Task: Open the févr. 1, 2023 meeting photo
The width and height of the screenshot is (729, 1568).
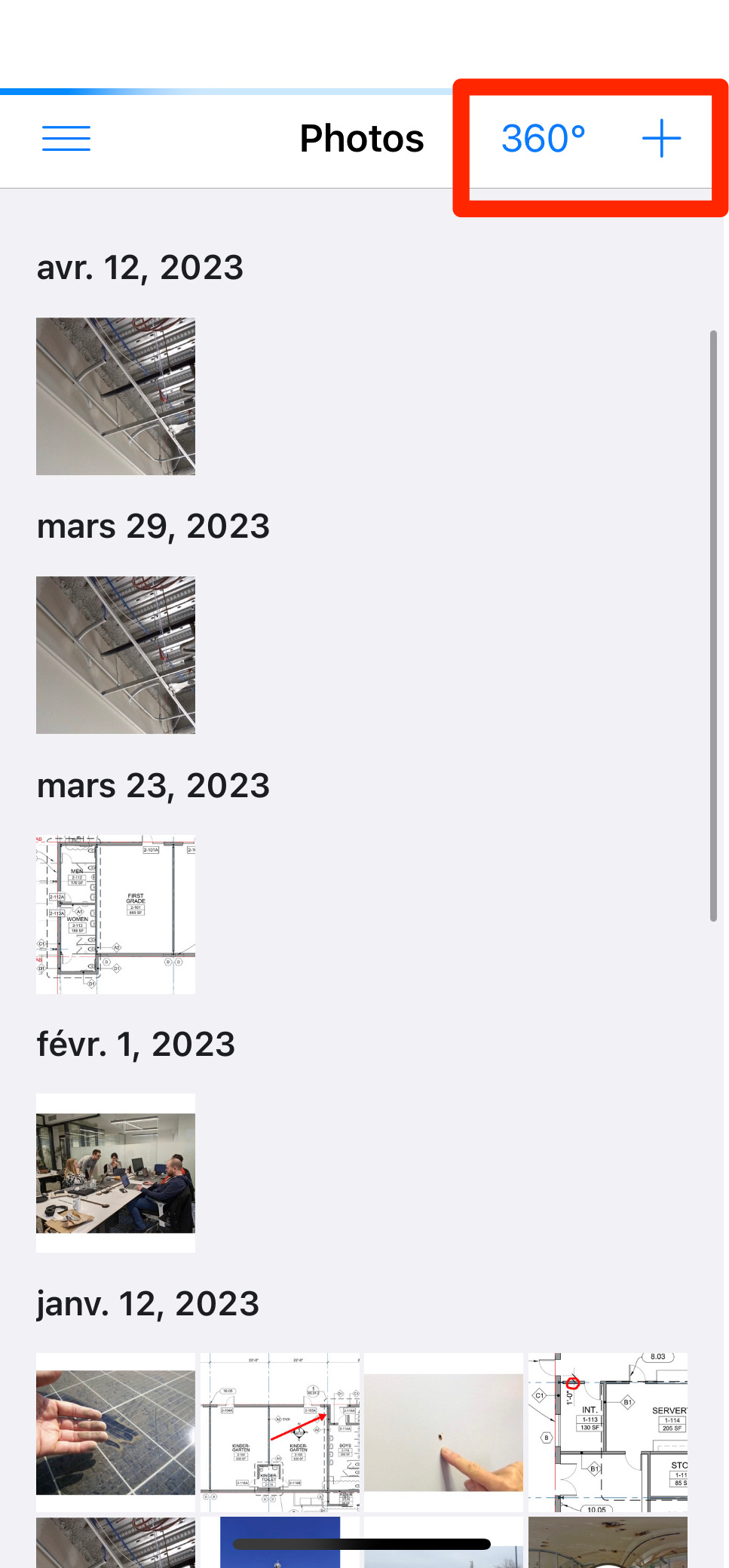Action: click(115, 1173)
